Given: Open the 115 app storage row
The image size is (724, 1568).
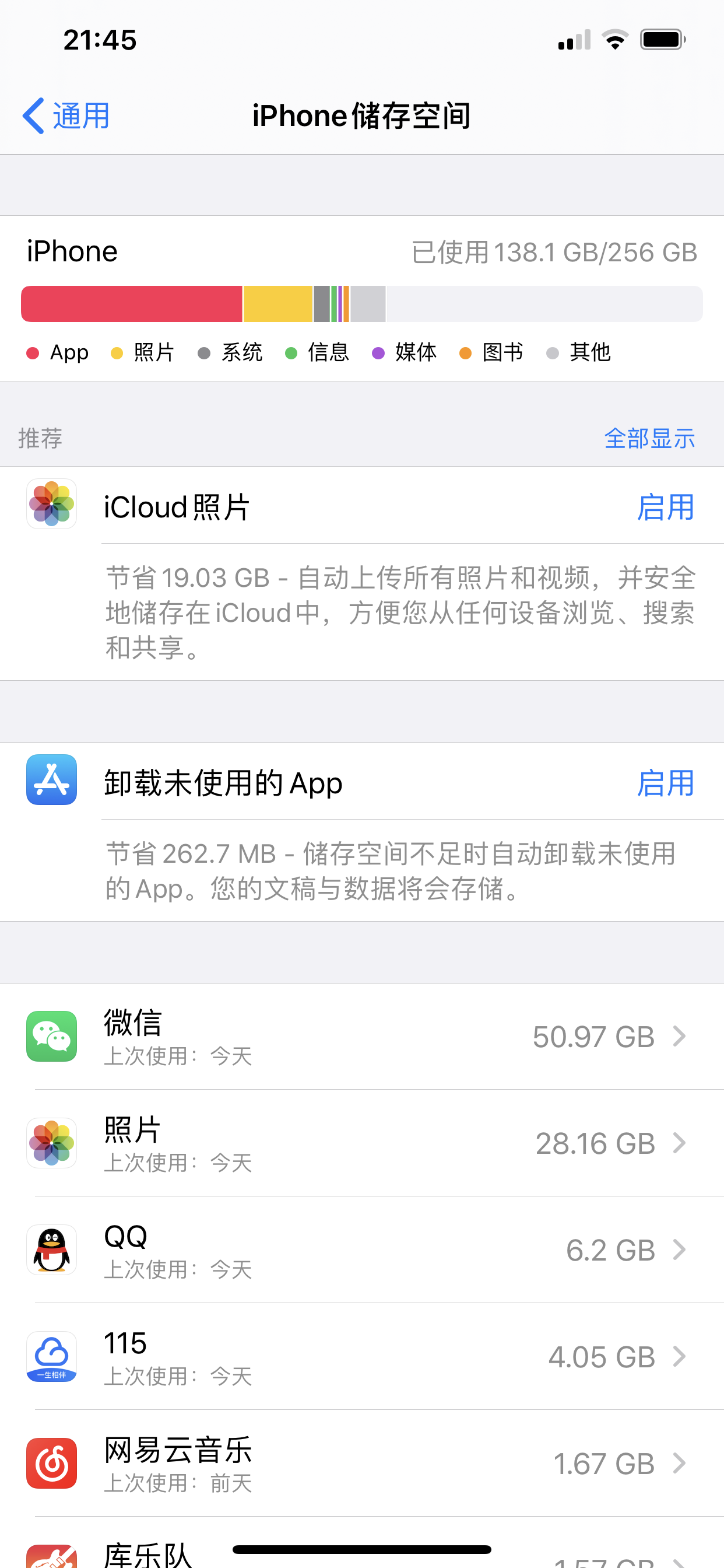Looking at the screenshot, I should (x=362, y=1356).
